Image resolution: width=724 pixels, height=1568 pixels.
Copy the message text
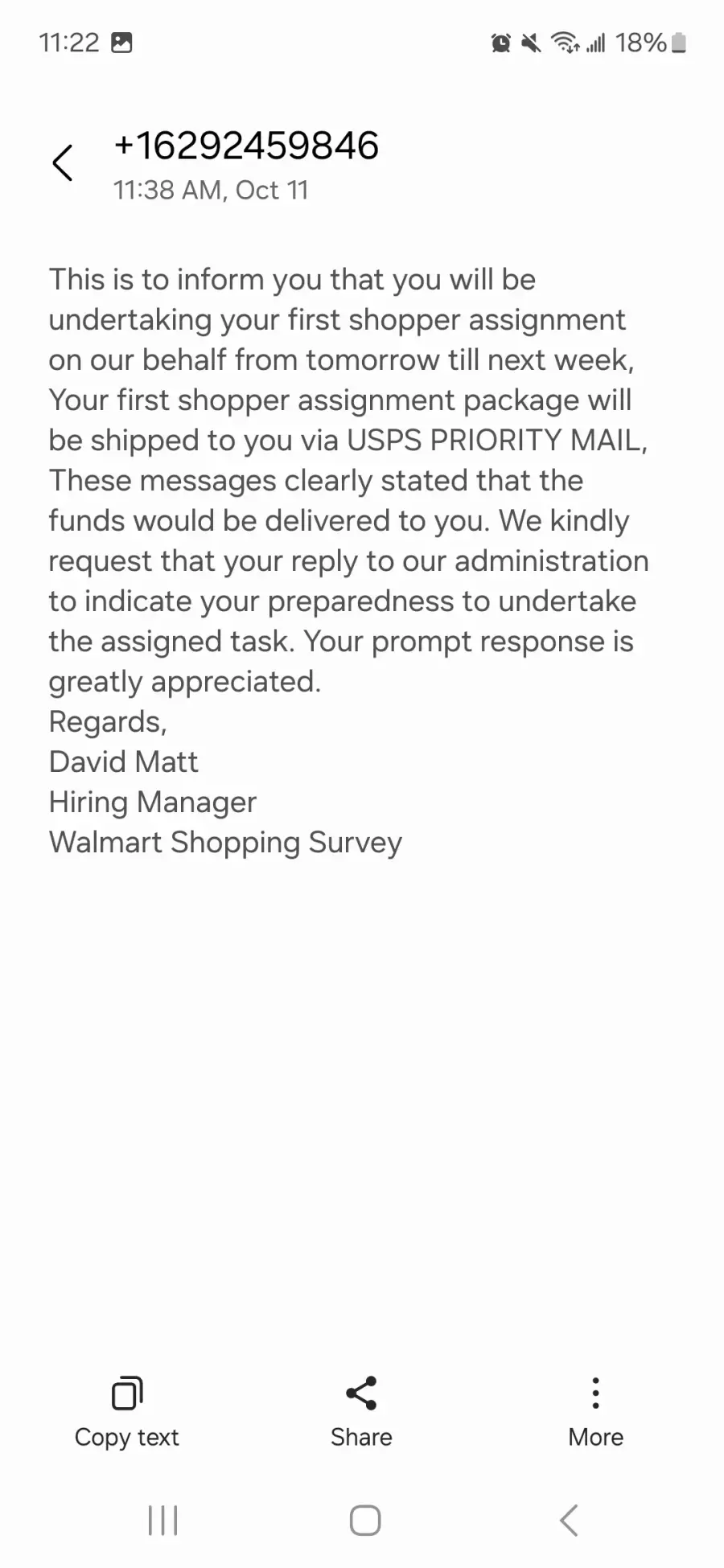[126, 1413]
